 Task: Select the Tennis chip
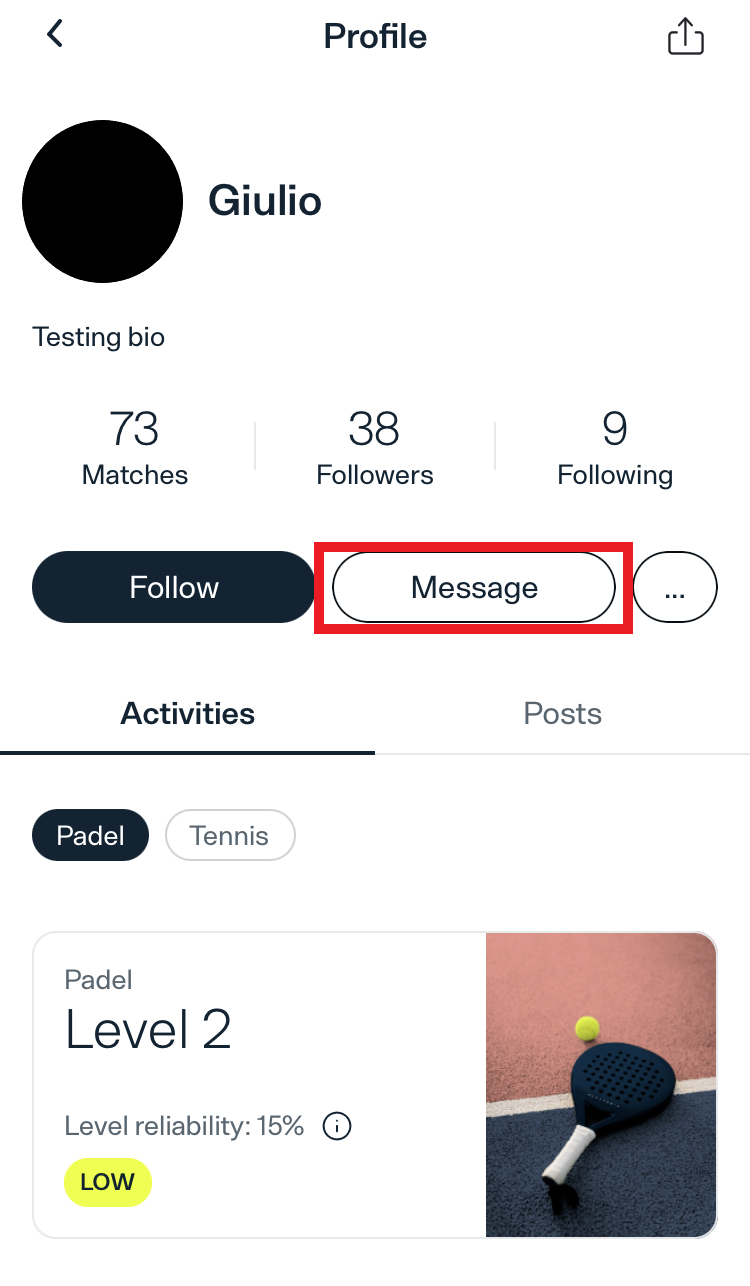[x=230, y=835]
